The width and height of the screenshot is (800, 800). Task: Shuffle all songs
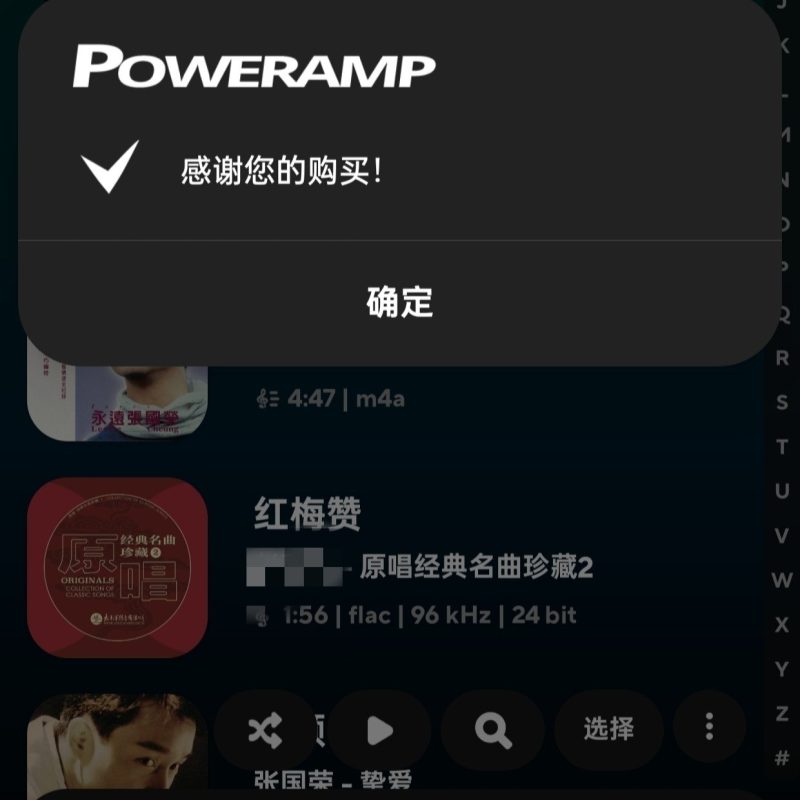click(x=265, y=731)
